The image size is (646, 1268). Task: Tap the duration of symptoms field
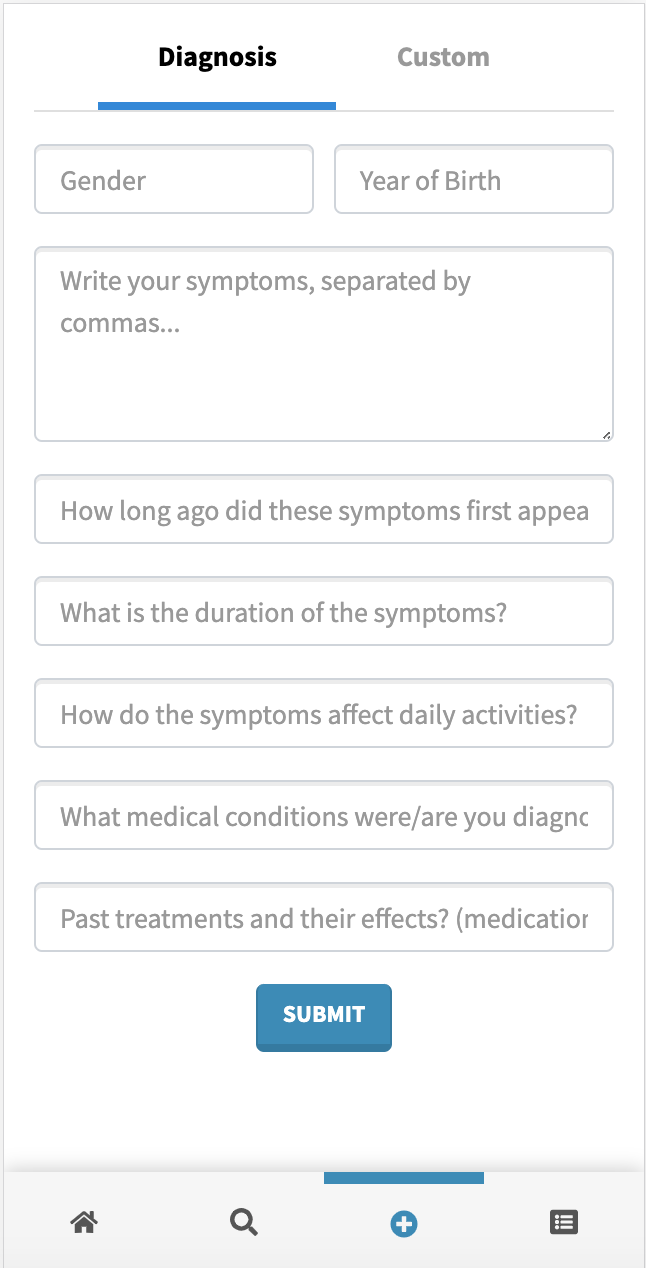tap(324, 612)
